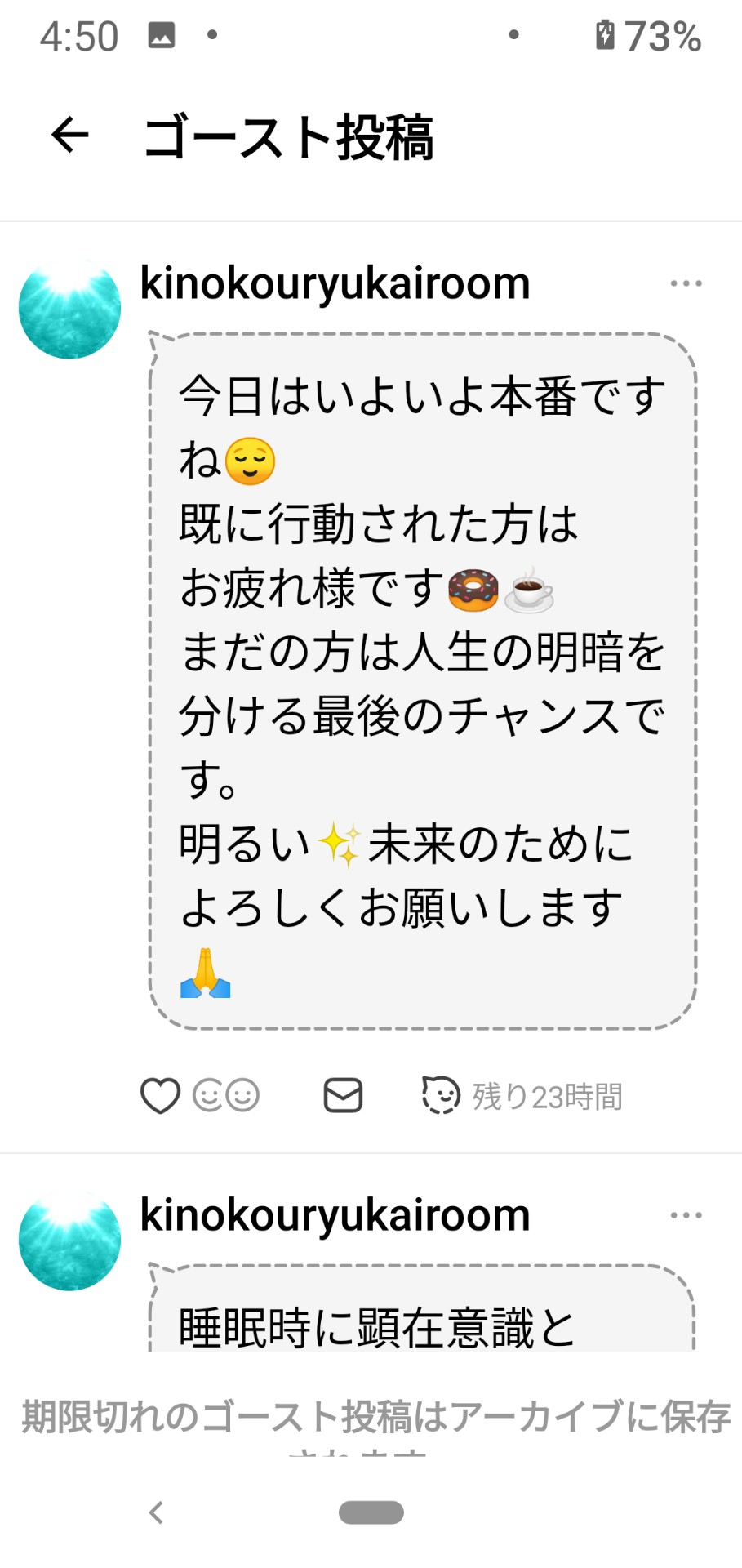Tap the heart icon to like the first post
Image resolution: width=742 pixels, height=1568 pixels.
(x=160, y=1096)
